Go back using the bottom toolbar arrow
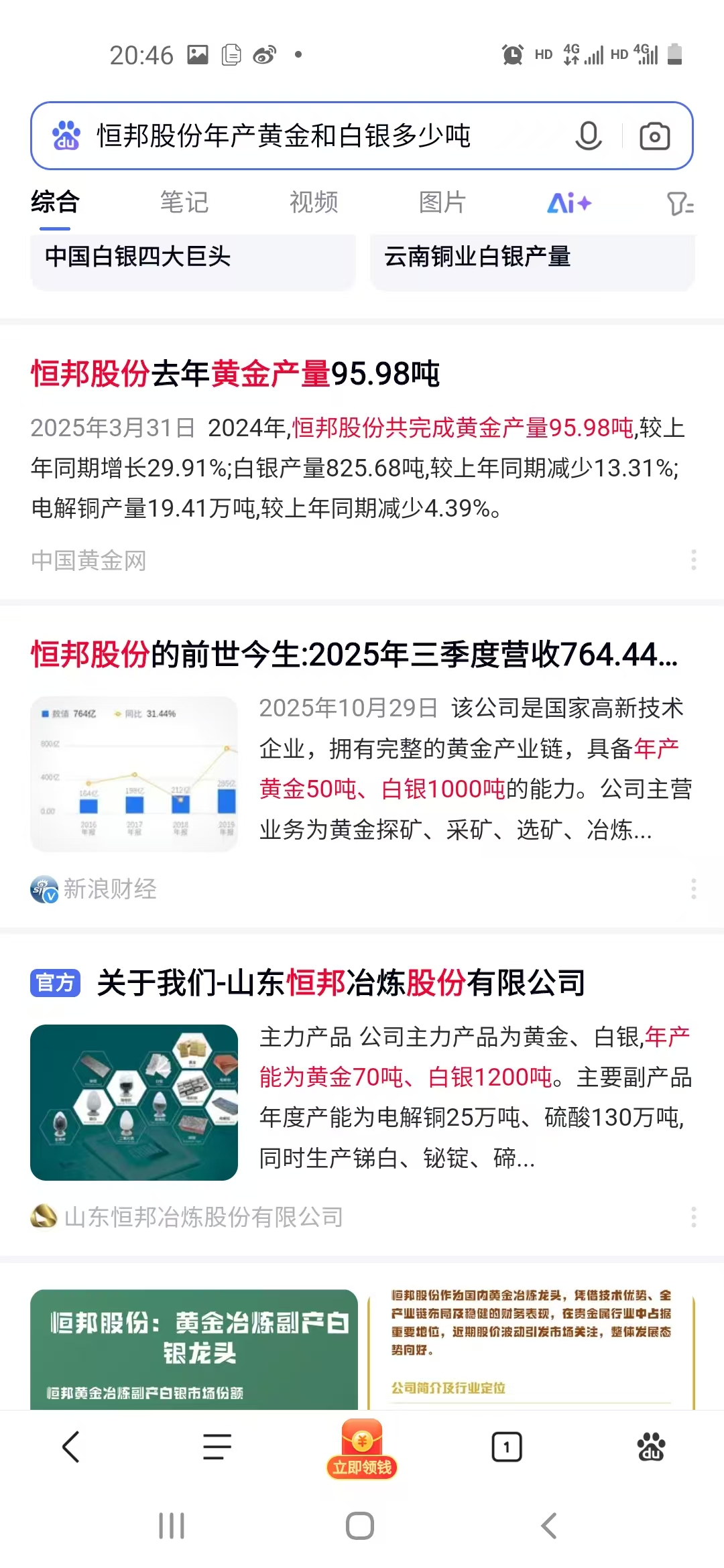724x1568 pixels. click(71, 1447)
